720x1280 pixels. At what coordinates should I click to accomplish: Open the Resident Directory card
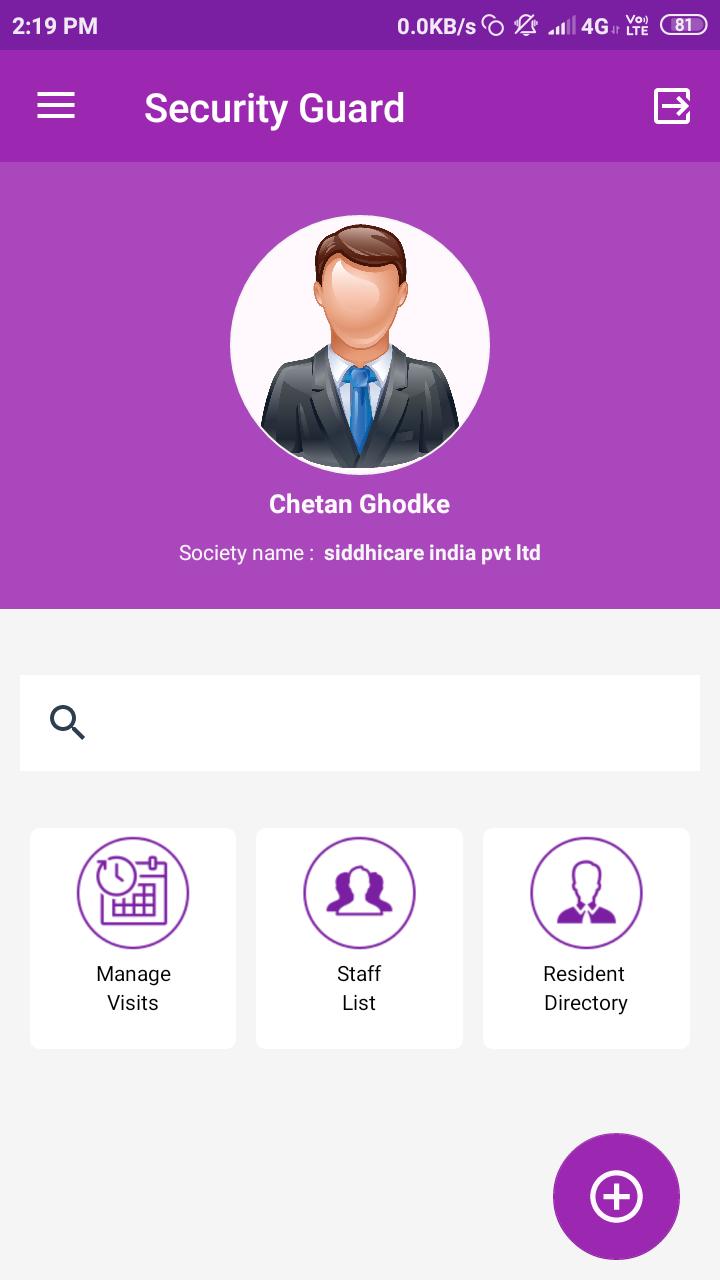(586, 938)
